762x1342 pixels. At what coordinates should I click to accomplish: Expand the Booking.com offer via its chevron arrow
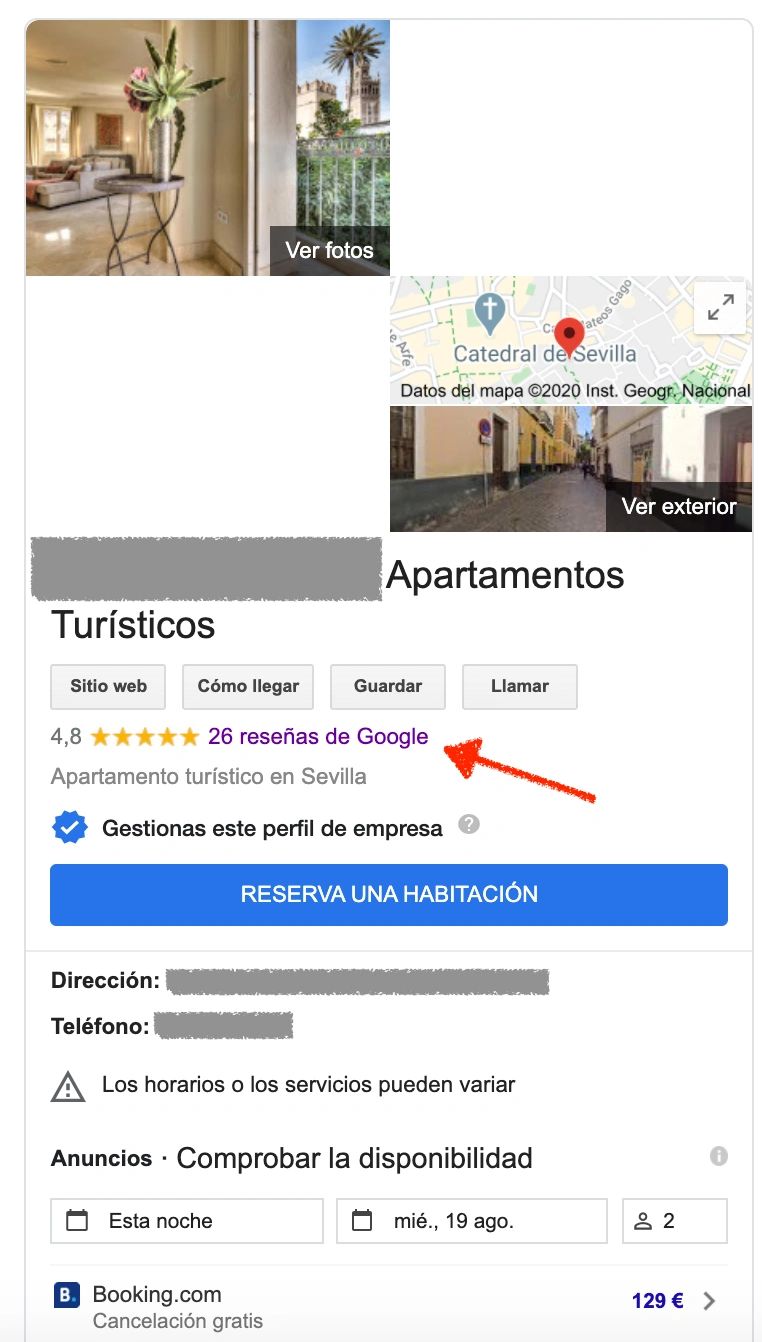click(709, 1300)
